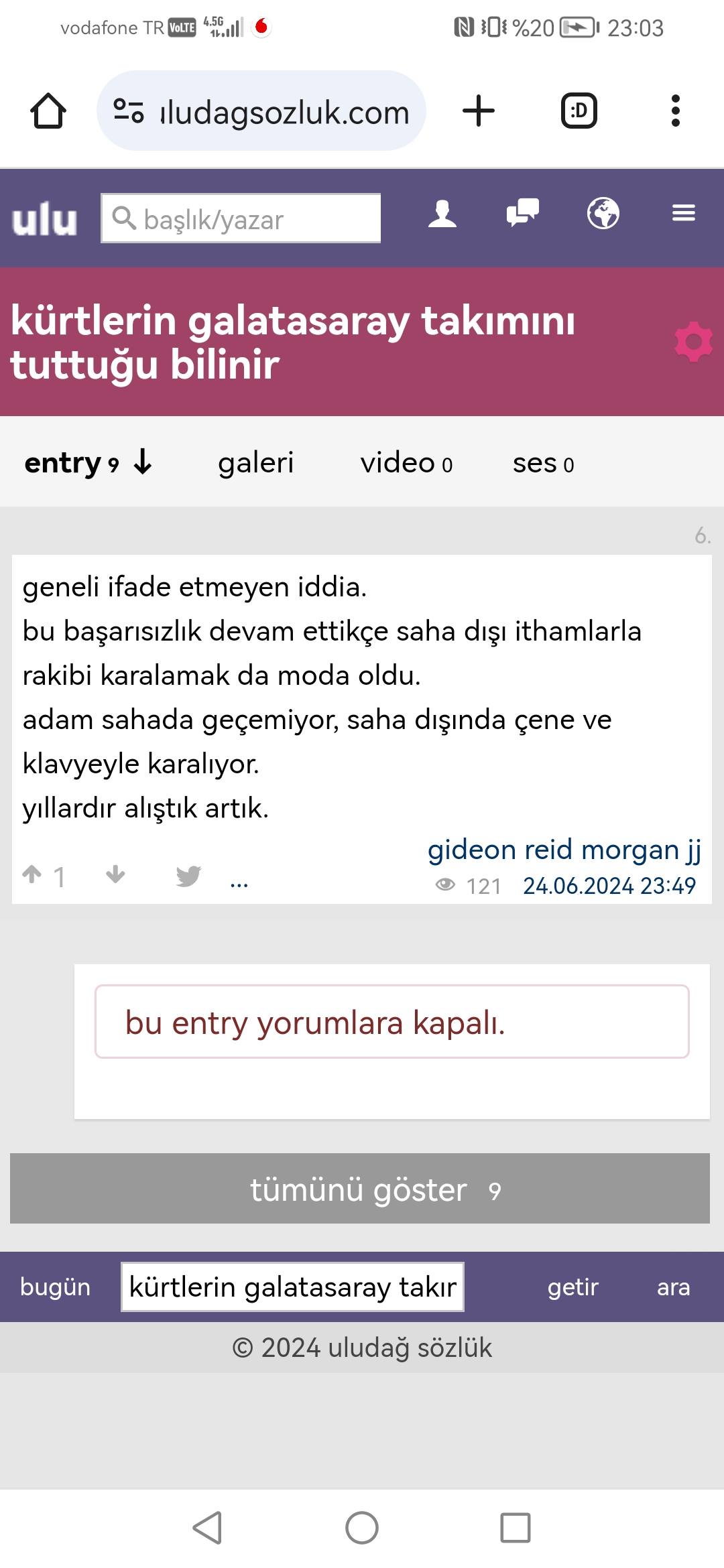Viewport: 724px width, 1568px height.
Task: Upvote gideon reid morgan jj's entry
Action: point(32,874)
